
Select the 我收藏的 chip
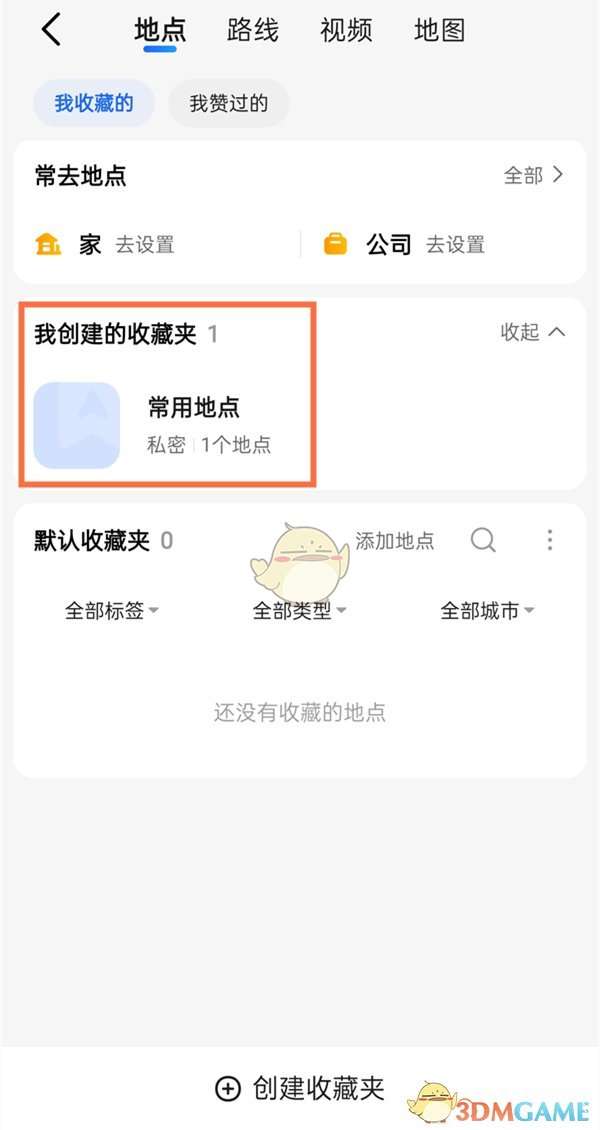coord(94,103)
